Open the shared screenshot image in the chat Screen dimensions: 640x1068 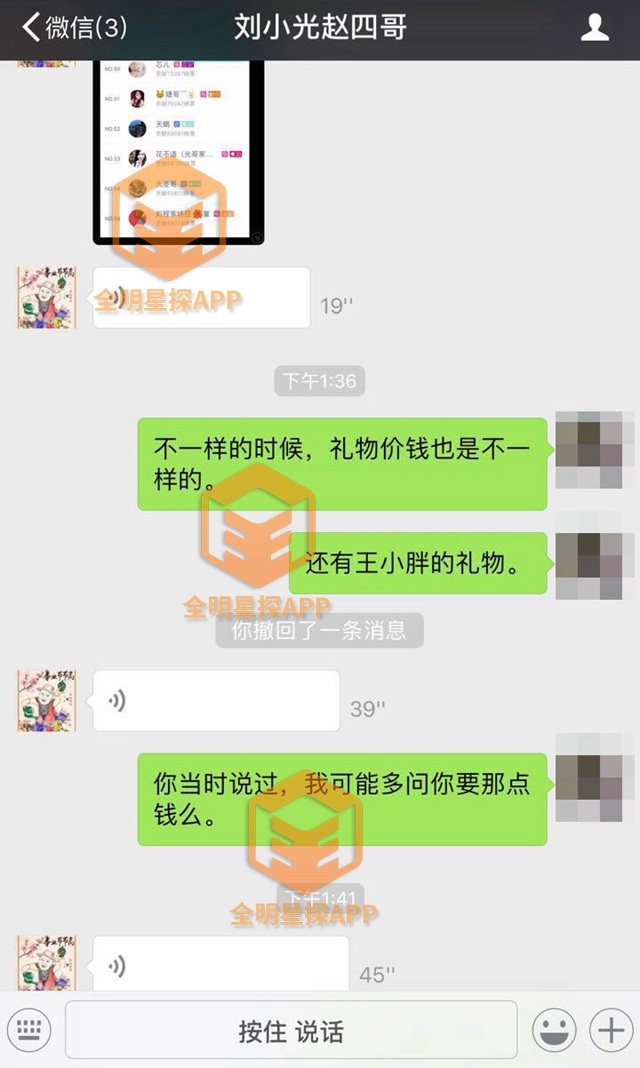point(179,152)
